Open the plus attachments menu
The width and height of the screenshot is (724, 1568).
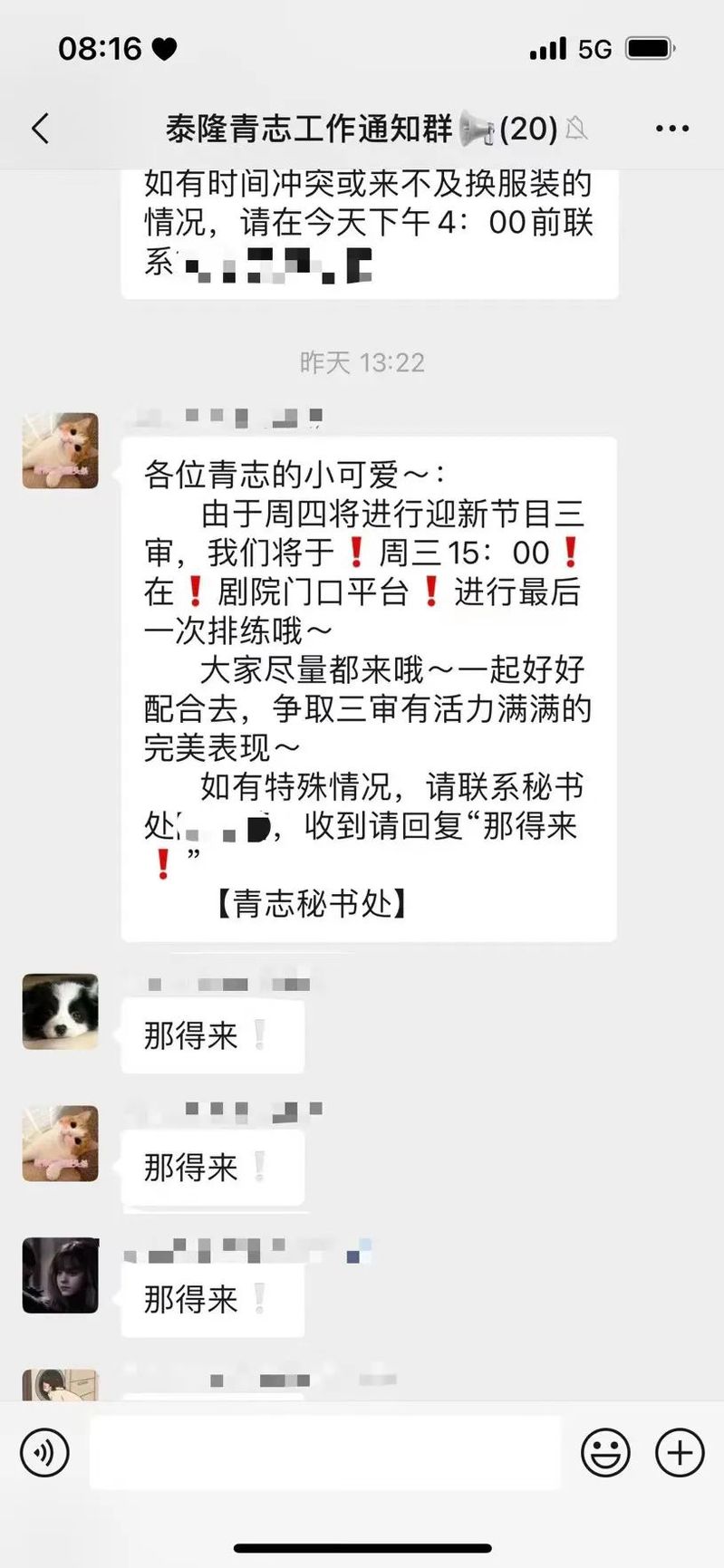click(680, 1453)
